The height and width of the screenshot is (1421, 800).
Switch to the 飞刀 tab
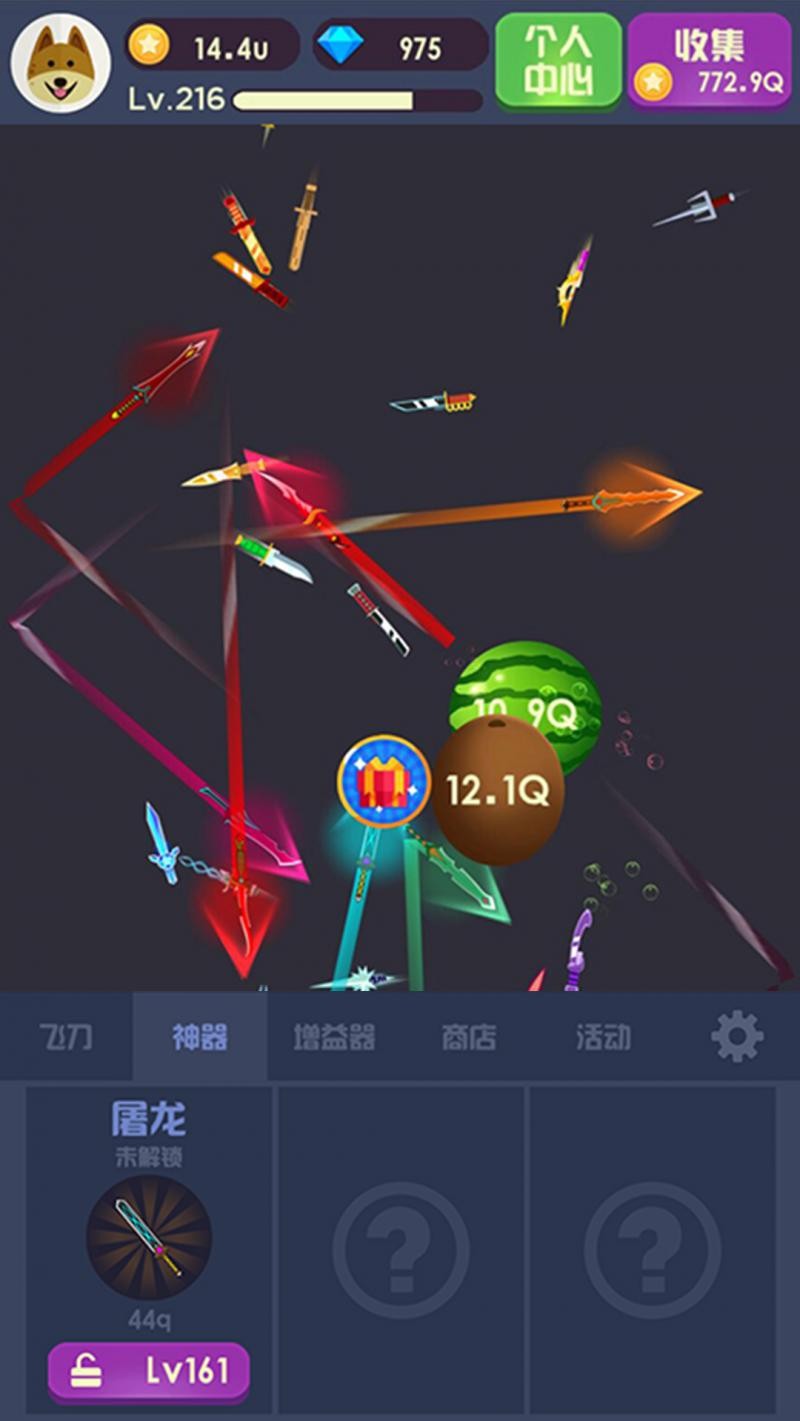[67, 1037]
